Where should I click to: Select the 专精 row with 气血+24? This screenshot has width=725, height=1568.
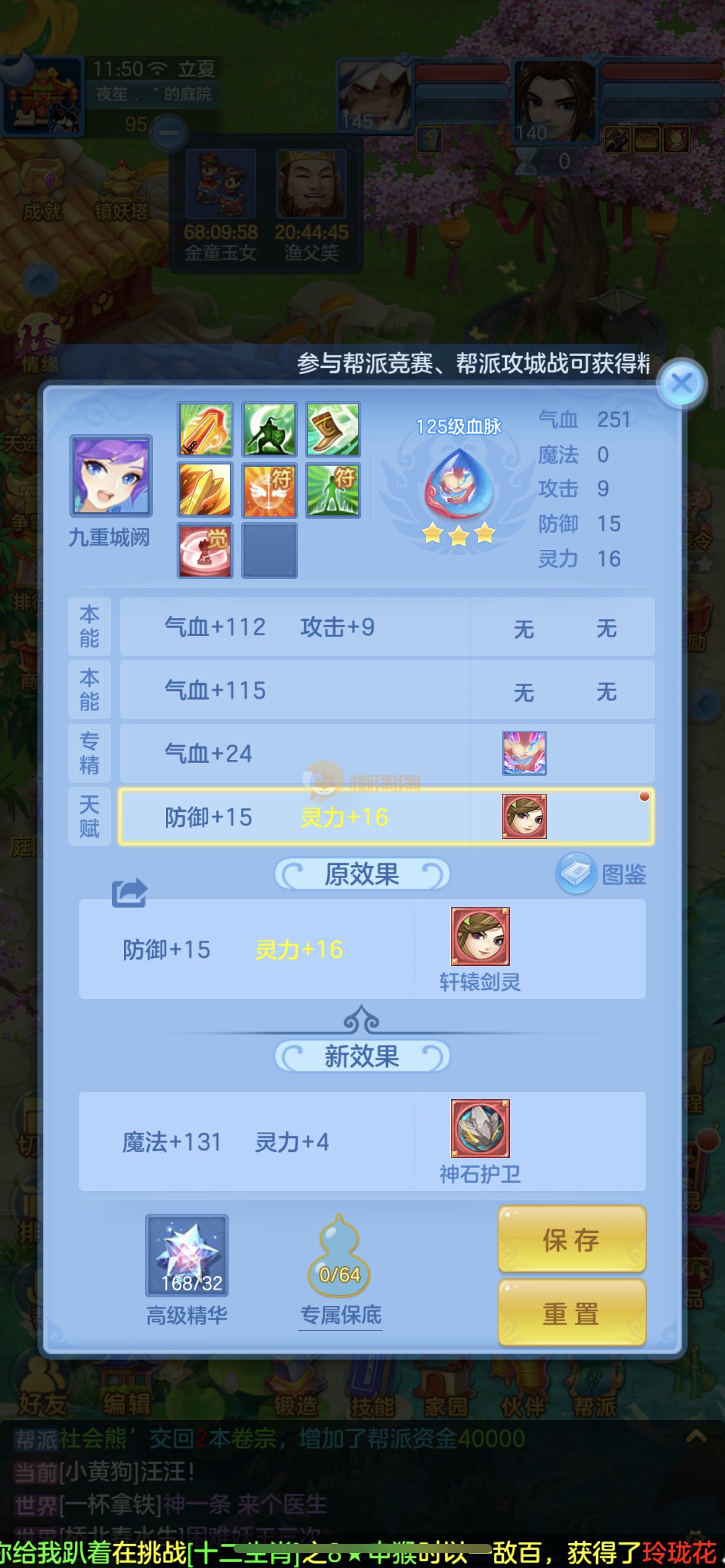pyautogui.click(x=385, y=753)
